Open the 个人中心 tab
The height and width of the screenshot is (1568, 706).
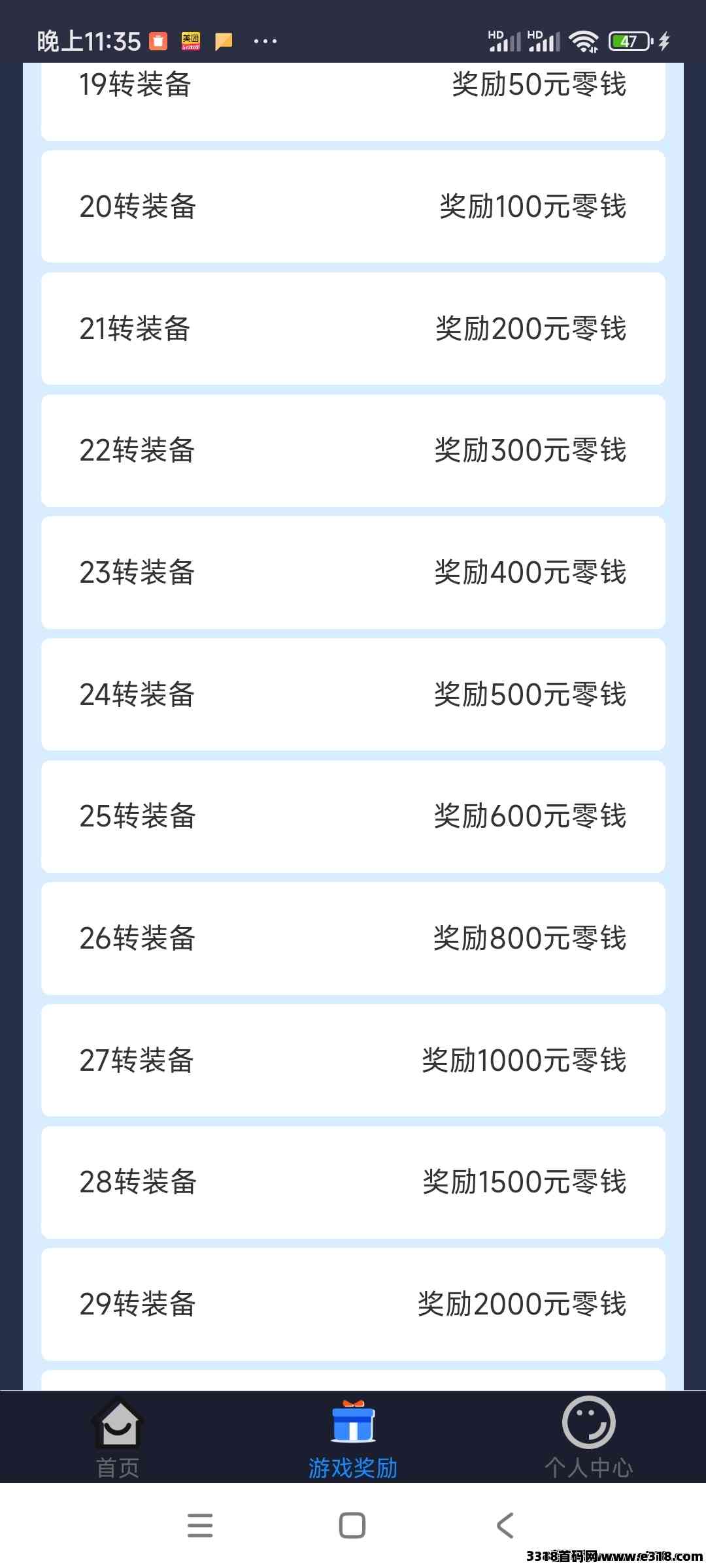point(588,1437)
